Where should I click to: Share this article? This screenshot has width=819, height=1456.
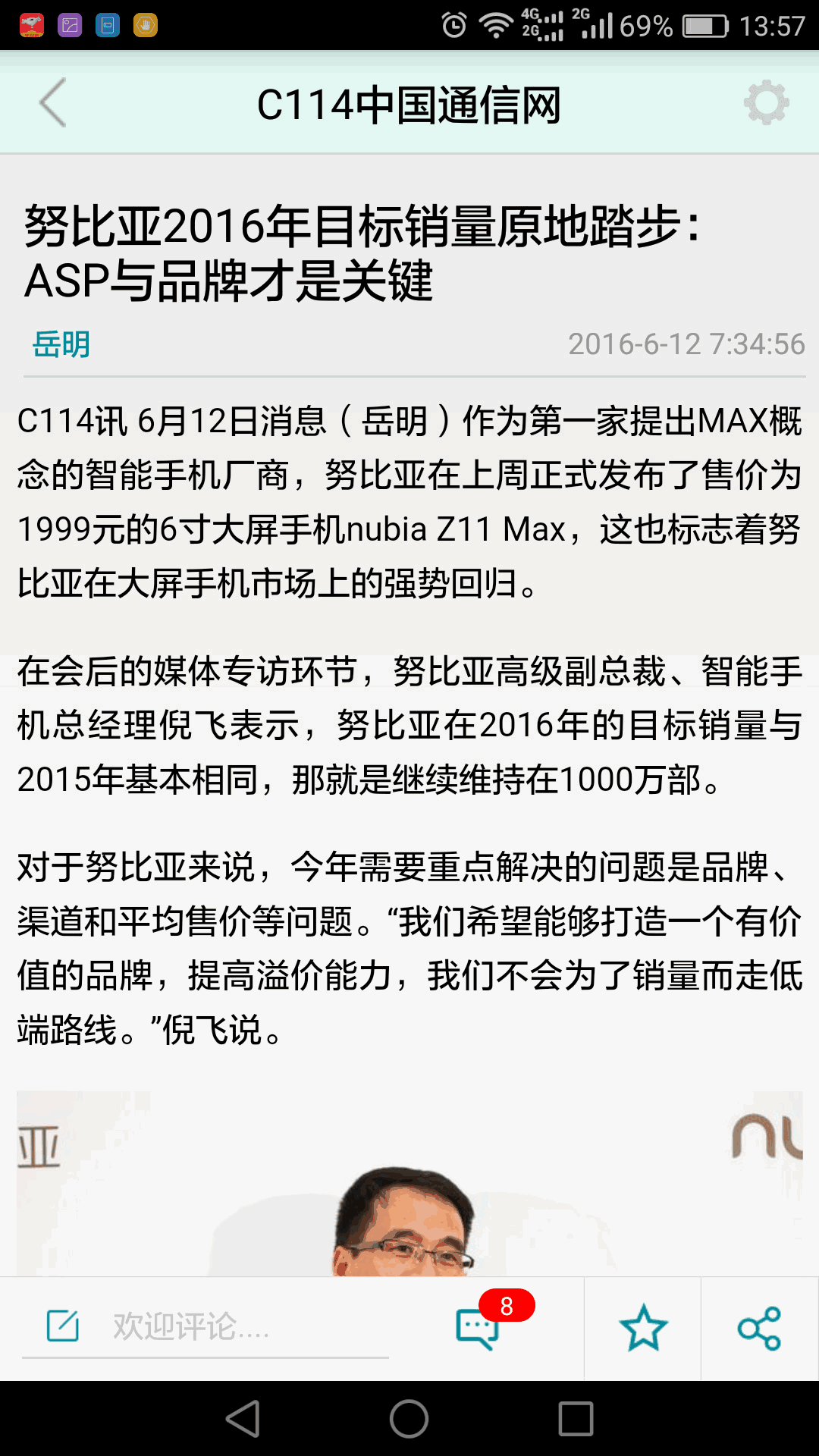(759, 1328)
